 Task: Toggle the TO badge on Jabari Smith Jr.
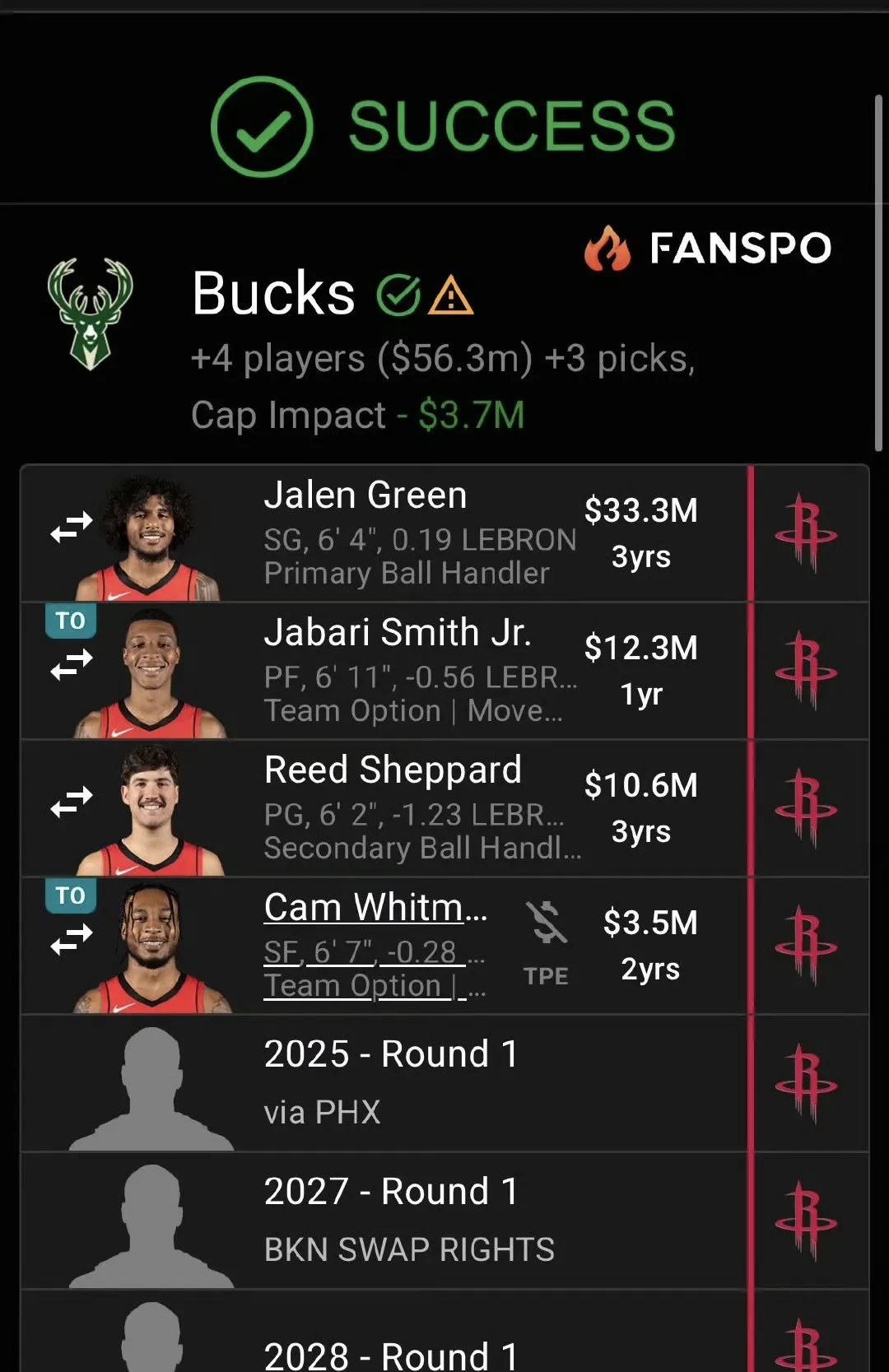click(x=71, y=621)
